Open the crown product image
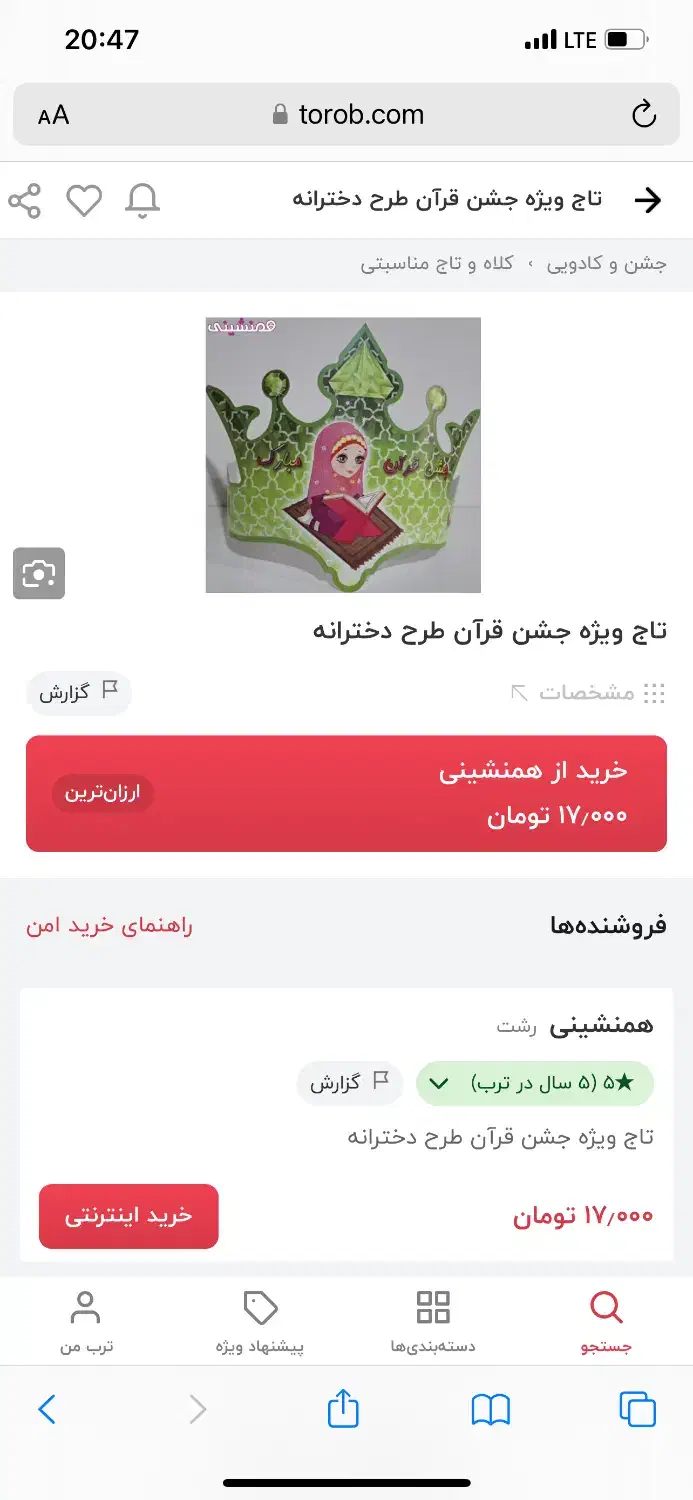This screenshot has height=1500, width=693. point(343,455)
